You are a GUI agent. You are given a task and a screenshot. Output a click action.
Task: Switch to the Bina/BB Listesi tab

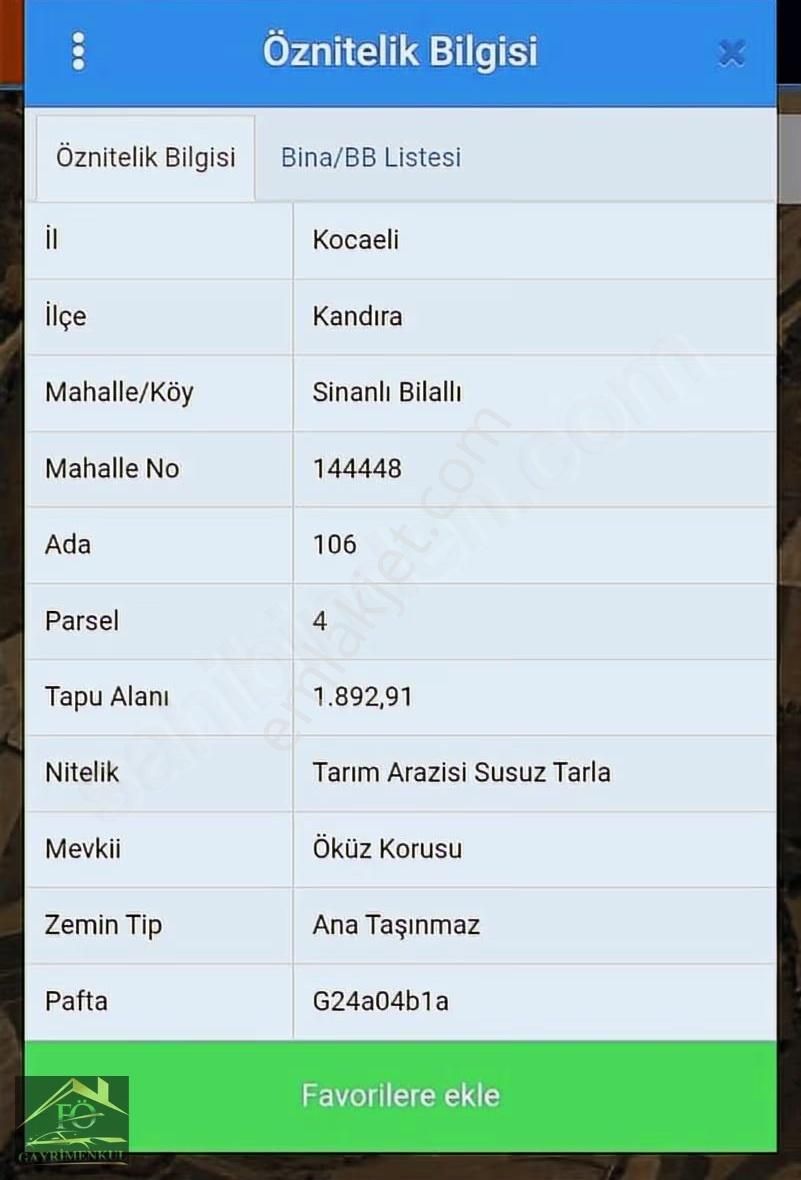coord(370,157)
